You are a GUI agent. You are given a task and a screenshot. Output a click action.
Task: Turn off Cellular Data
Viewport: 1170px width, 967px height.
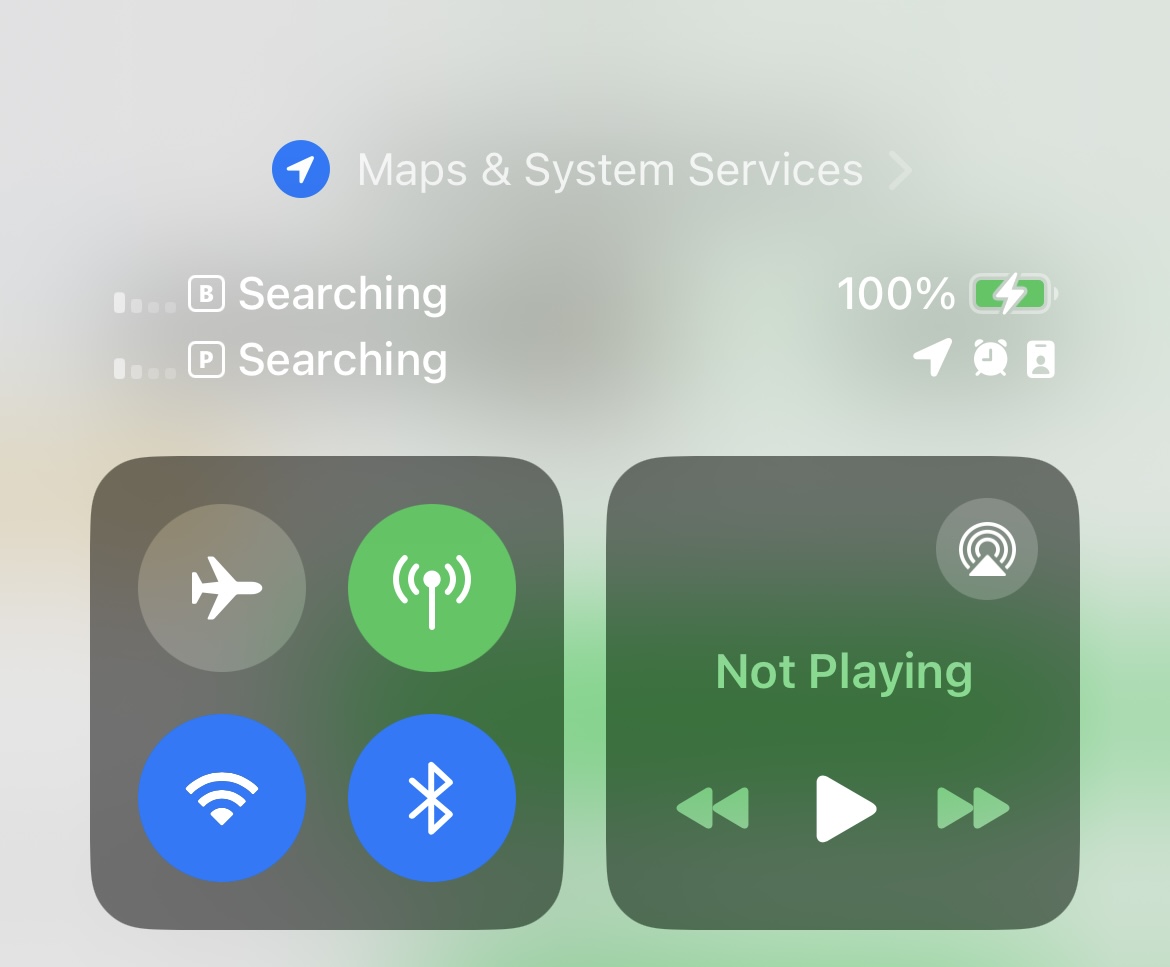click(x=431, y=588)
